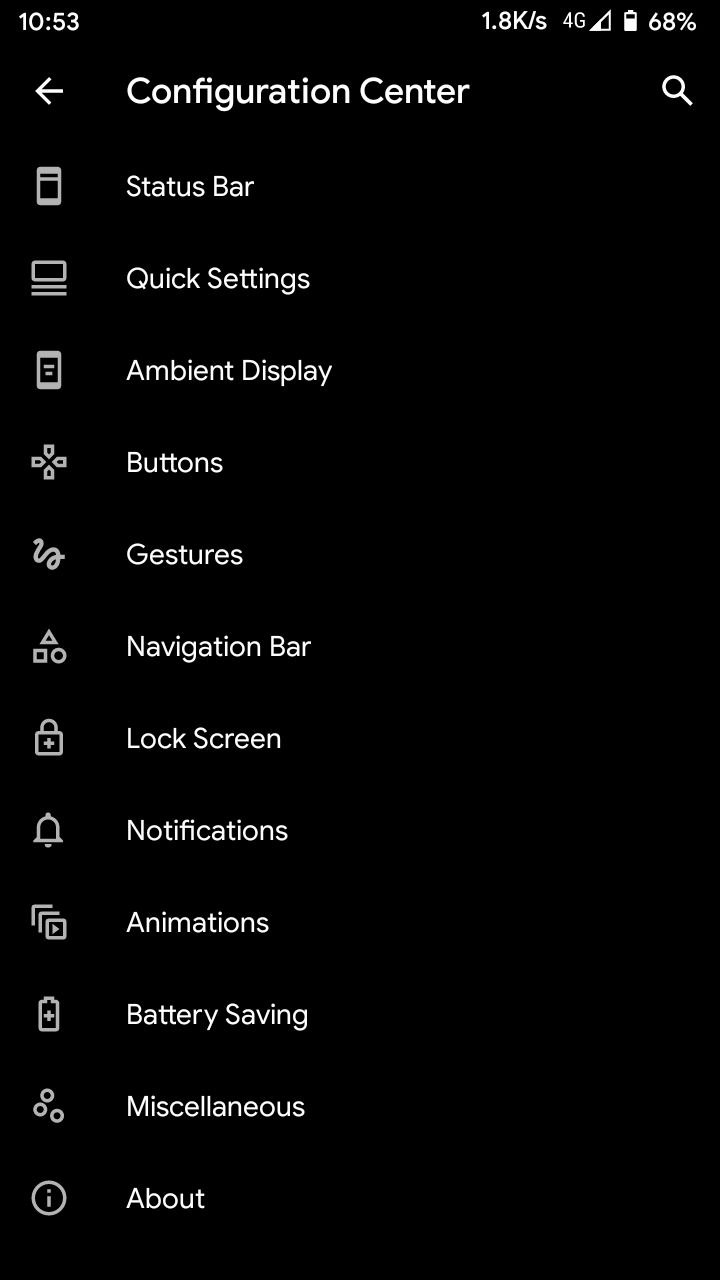
Task: Open Miscellaneous settings
Action: click(360, 1107)
